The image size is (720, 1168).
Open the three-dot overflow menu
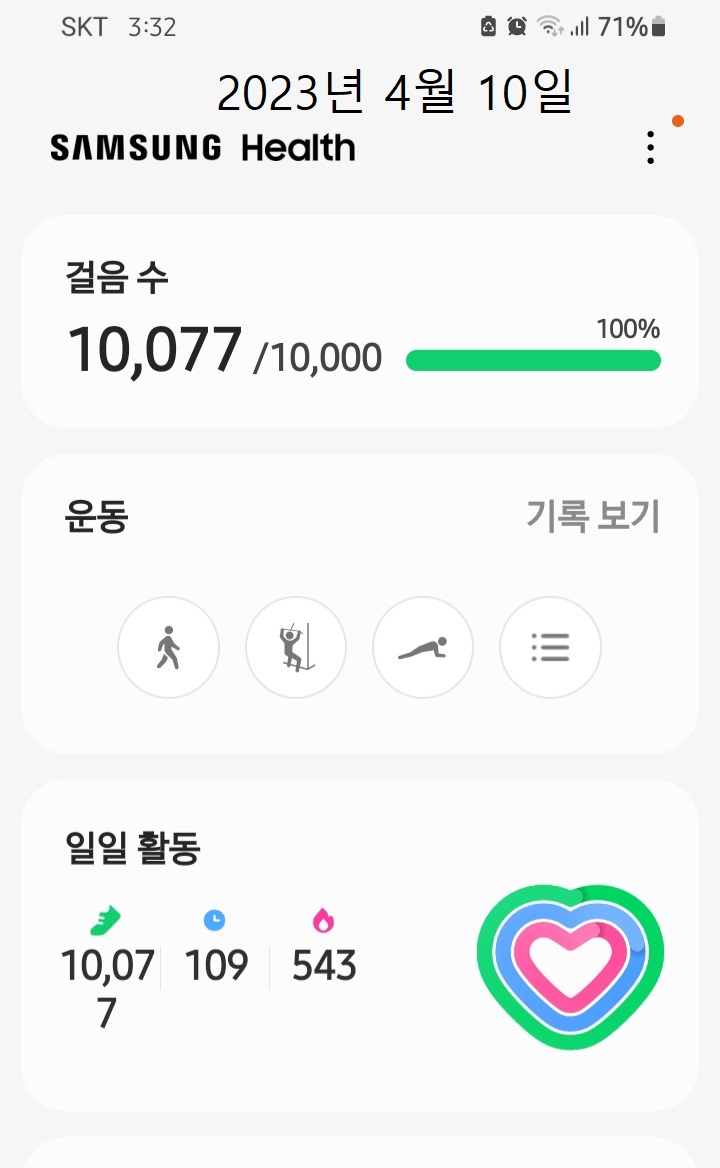tap(651, 147)
